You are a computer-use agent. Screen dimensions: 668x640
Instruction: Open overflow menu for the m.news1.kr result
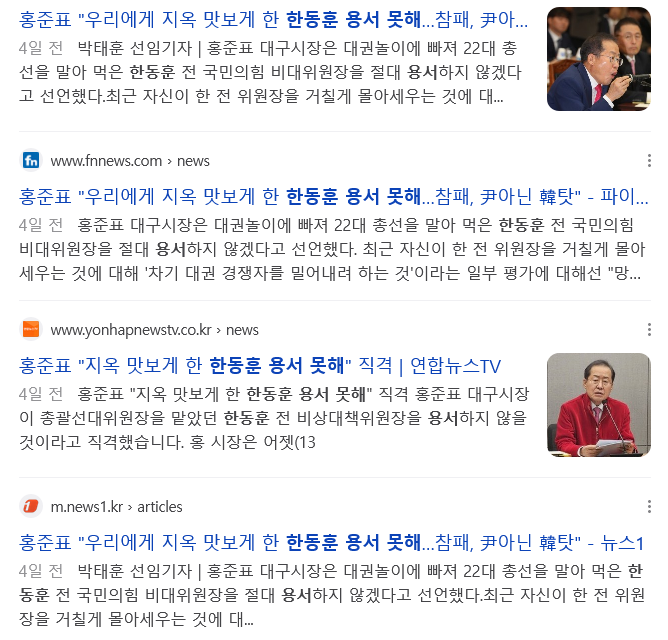(649, 506)
